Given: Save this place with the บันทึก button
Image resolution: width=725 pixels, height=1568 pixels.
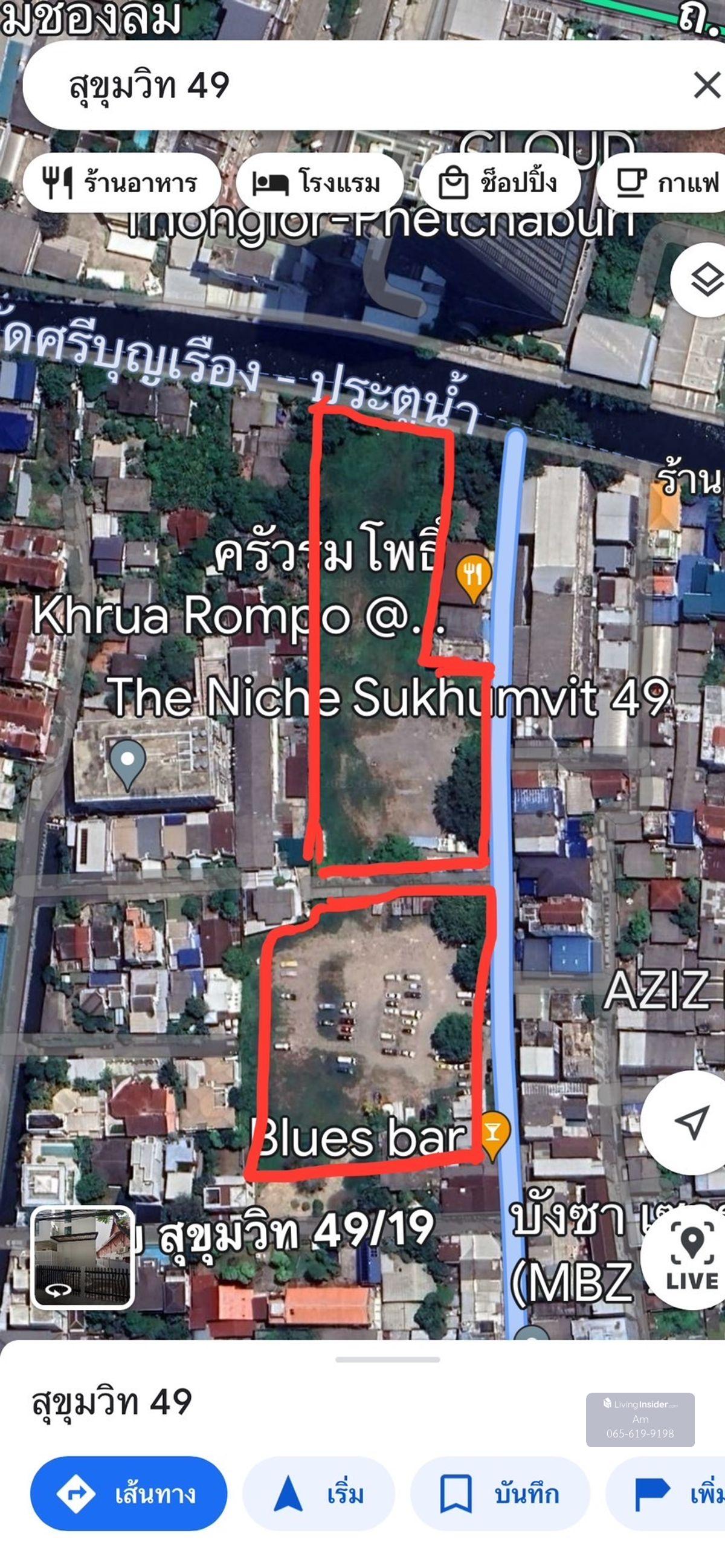Looking at the screenshot, I should [x=500, y=1493].
